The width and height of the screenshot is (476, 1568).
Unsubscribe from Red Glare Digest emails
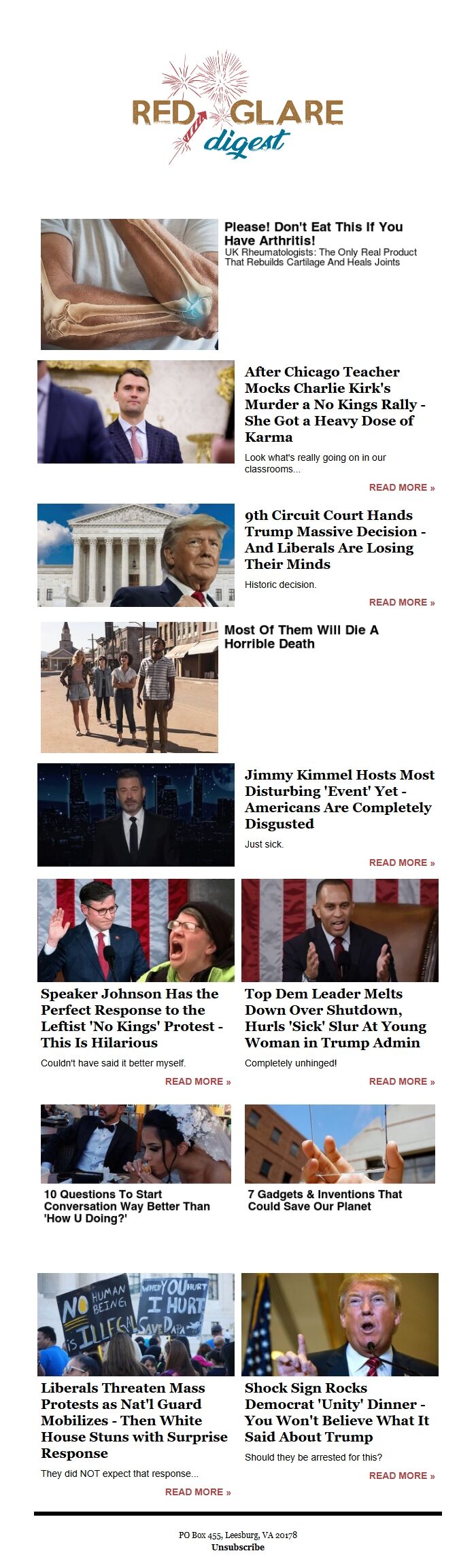click(x=237, y=1547)
